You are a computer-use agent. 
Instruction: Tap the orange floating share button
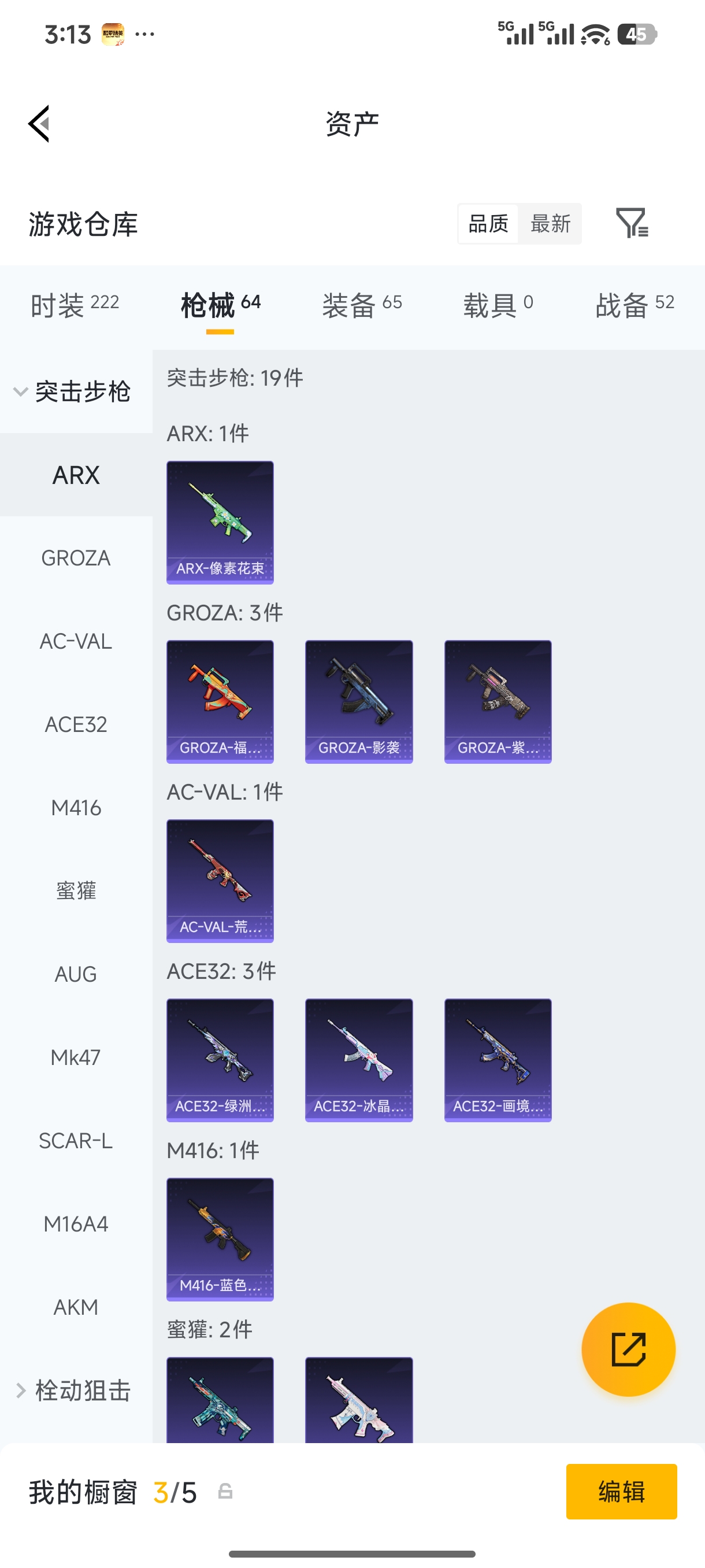(x=628, y=1349)
